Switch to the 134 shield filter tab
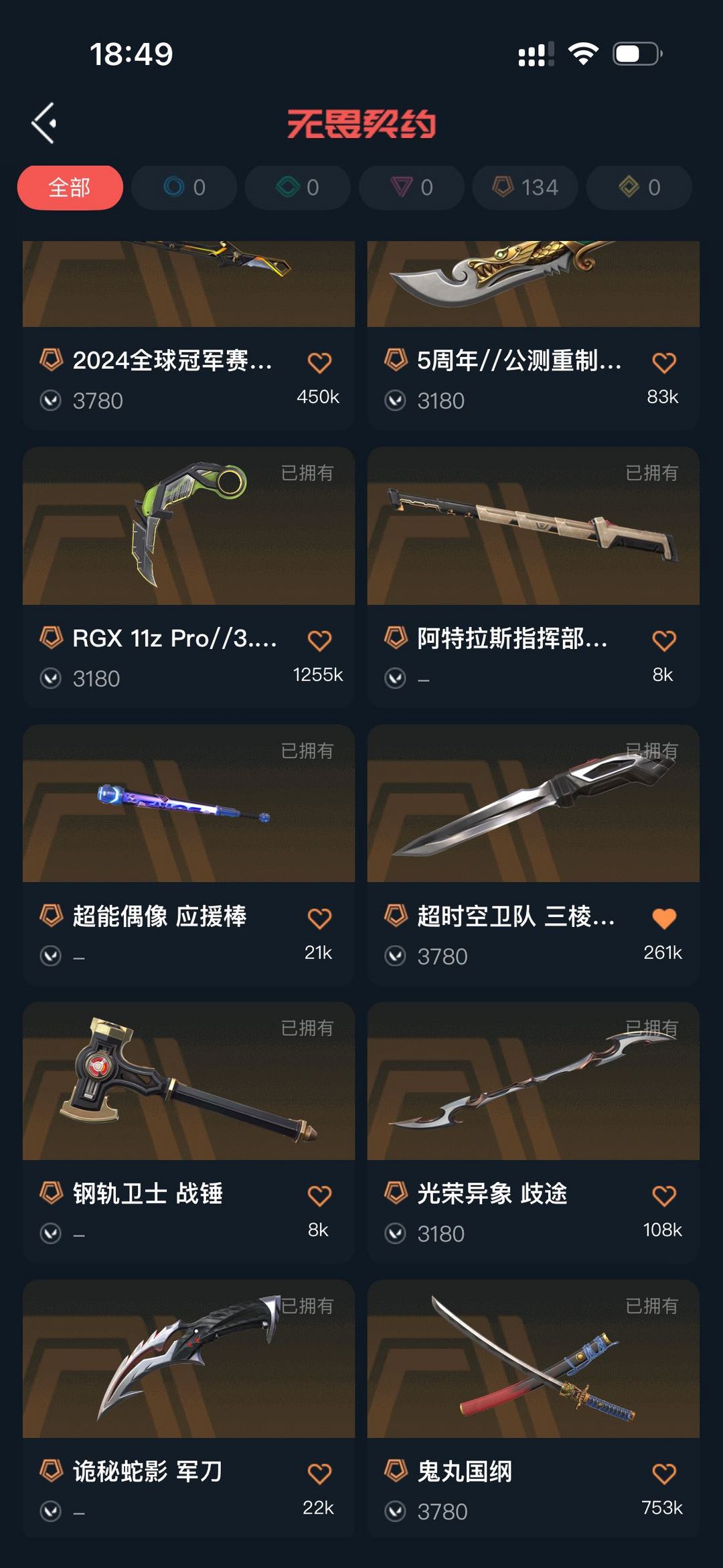This screenshot has height=1568, width=723. coord(524,188)
